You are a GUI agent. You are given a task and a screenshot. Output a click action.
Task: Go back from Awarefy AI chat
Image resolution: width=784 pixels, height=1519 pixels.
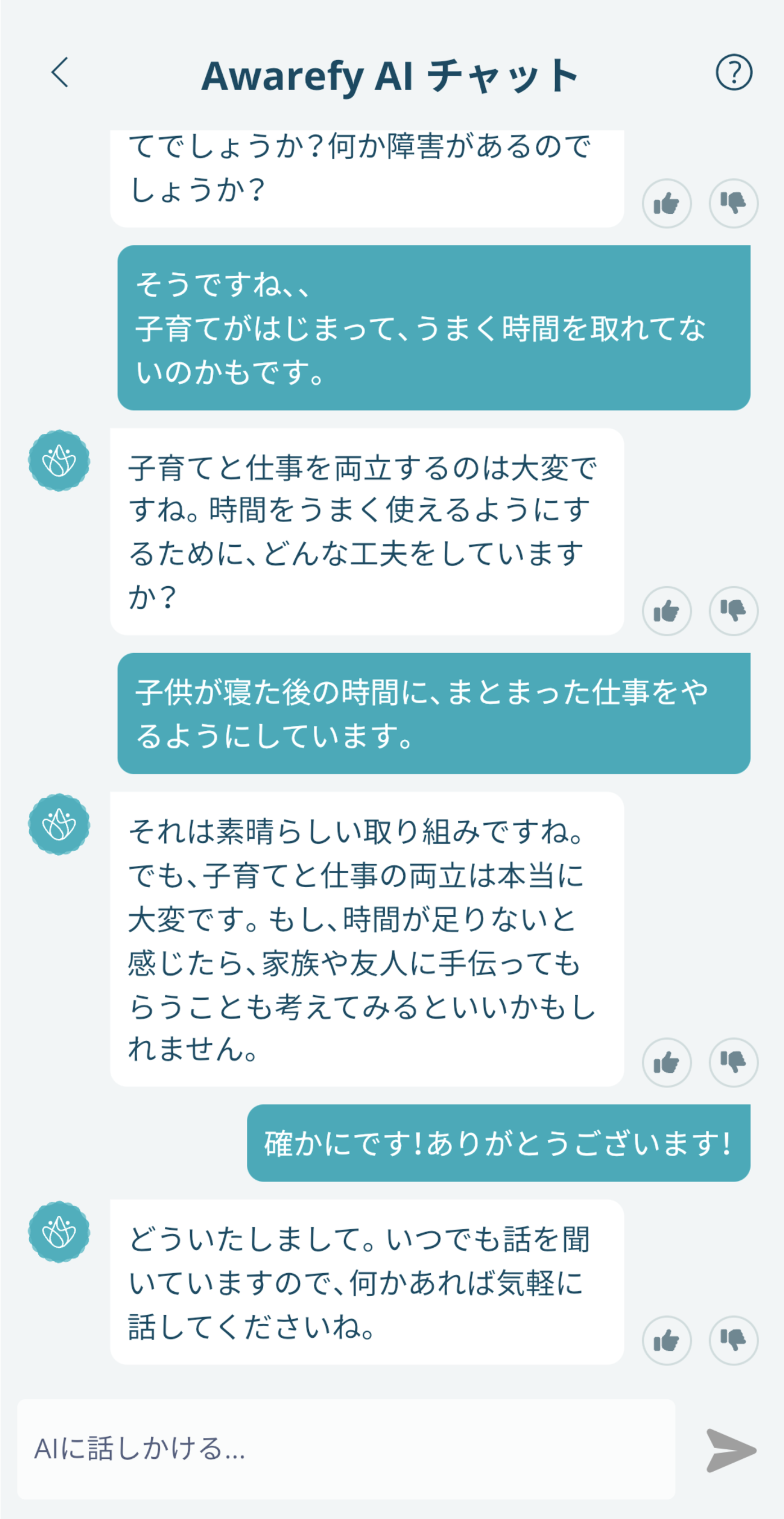click(x=60, y=73)
